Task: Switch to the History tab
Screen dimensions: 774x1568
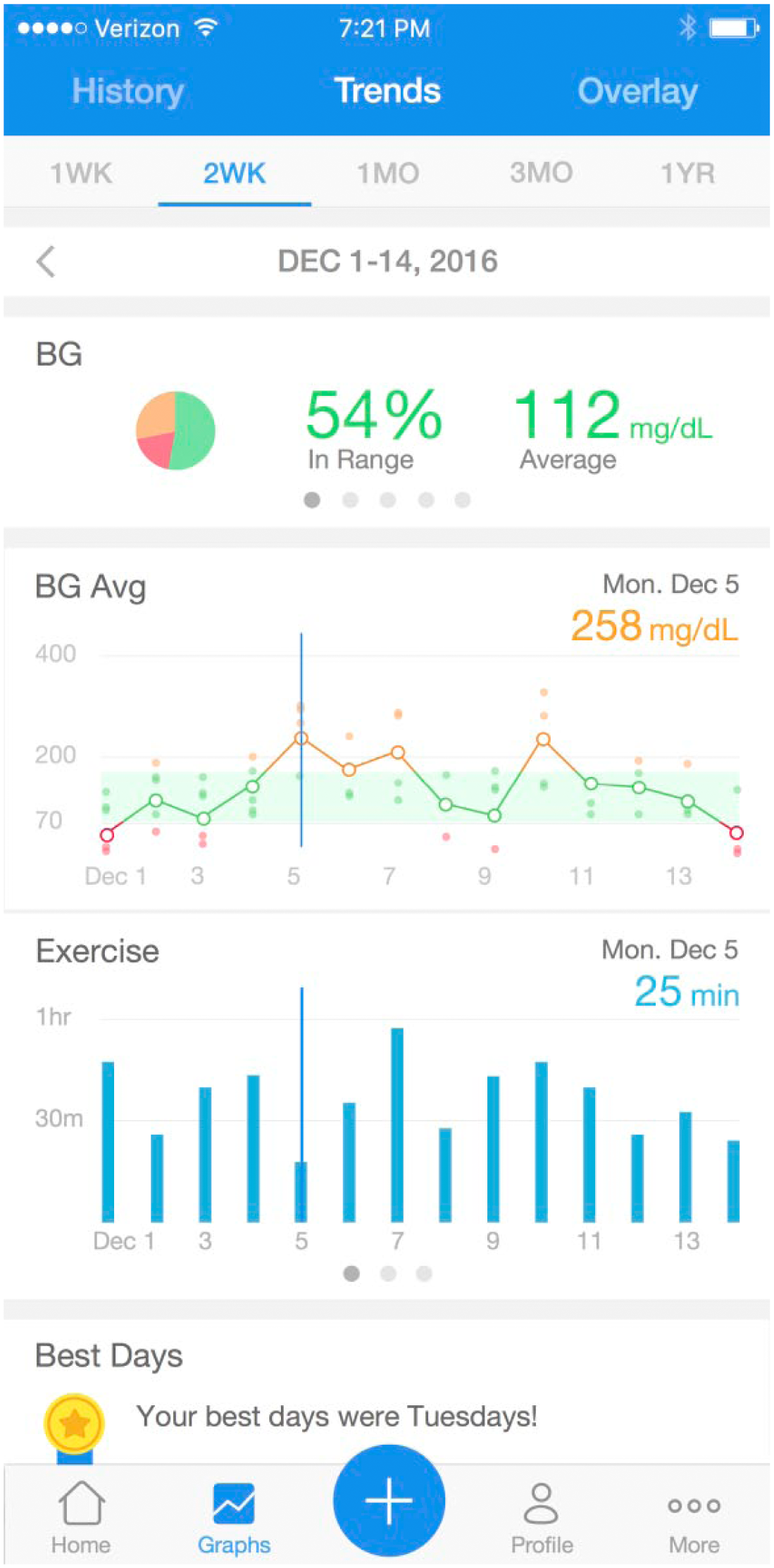Action: pos(128,91)
